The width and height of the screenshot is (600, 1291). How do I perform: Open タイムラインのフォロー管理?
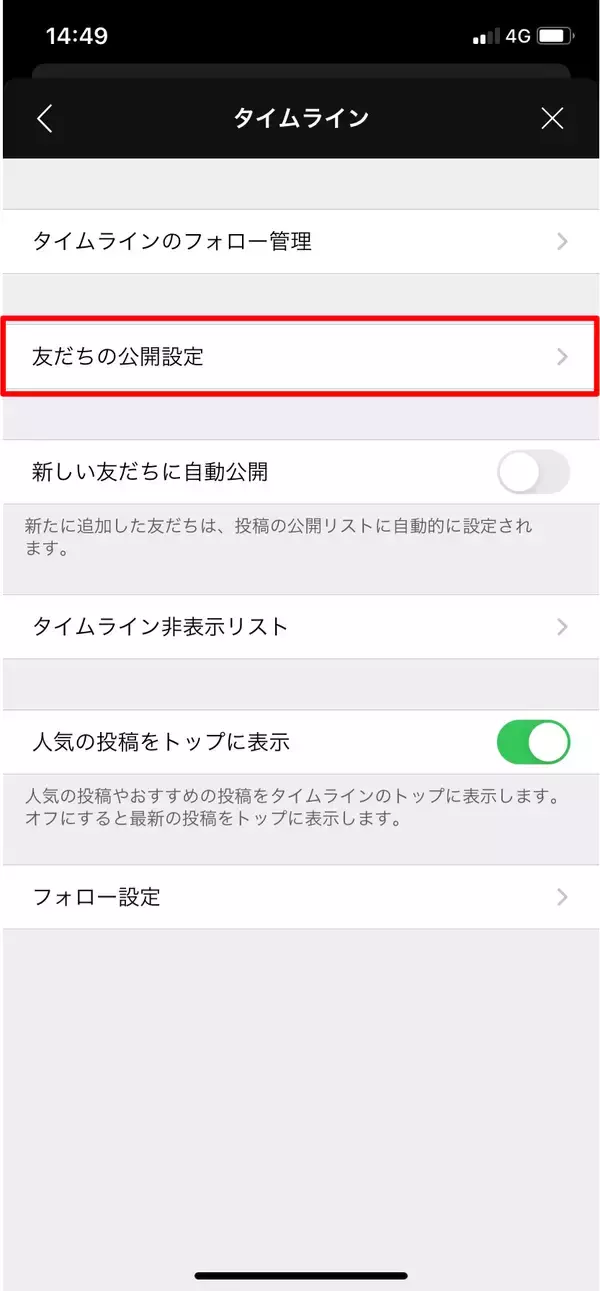click(300, 241)
